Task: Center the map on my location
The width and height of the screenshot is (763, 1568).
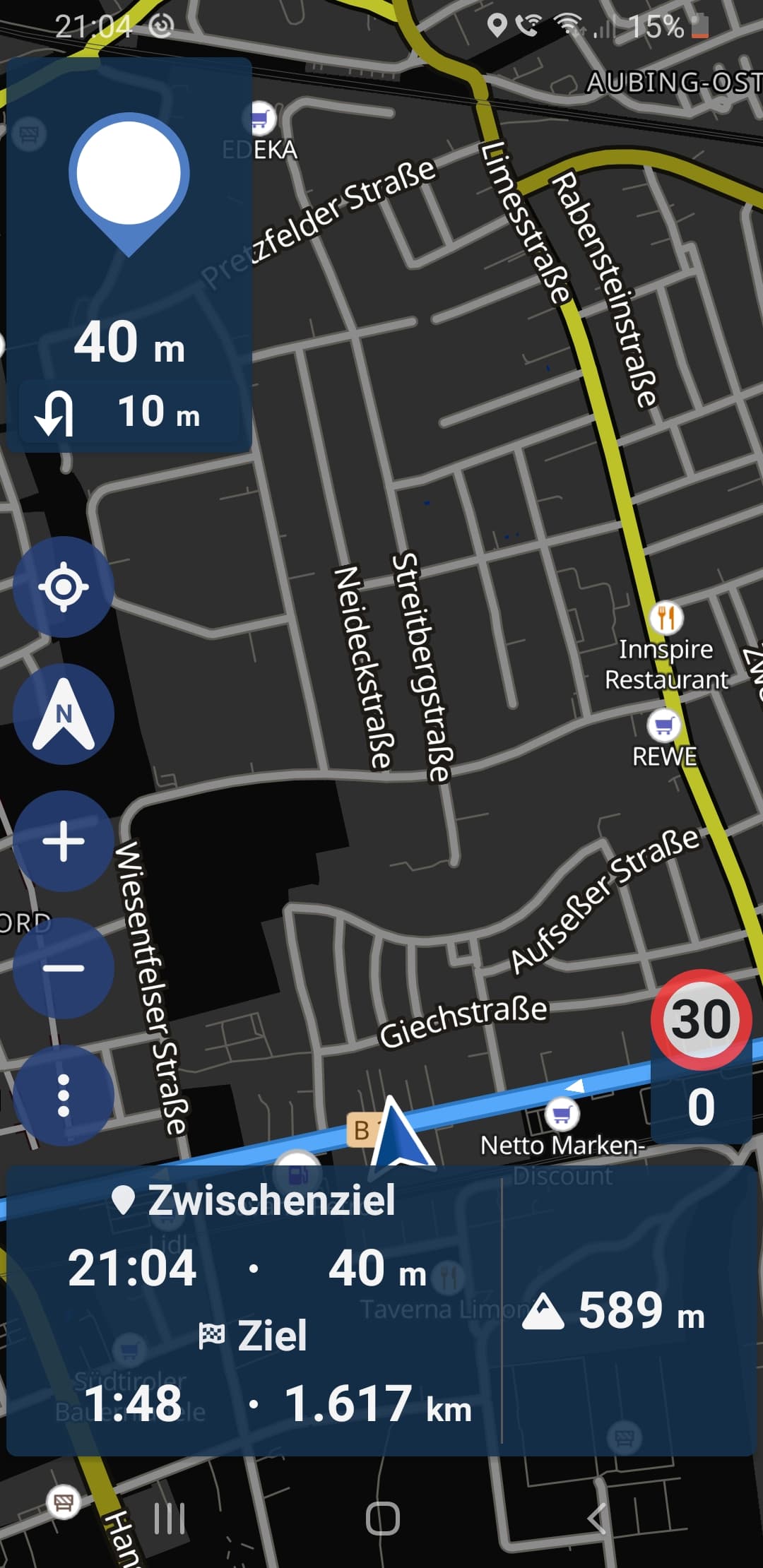Action: 64,587
